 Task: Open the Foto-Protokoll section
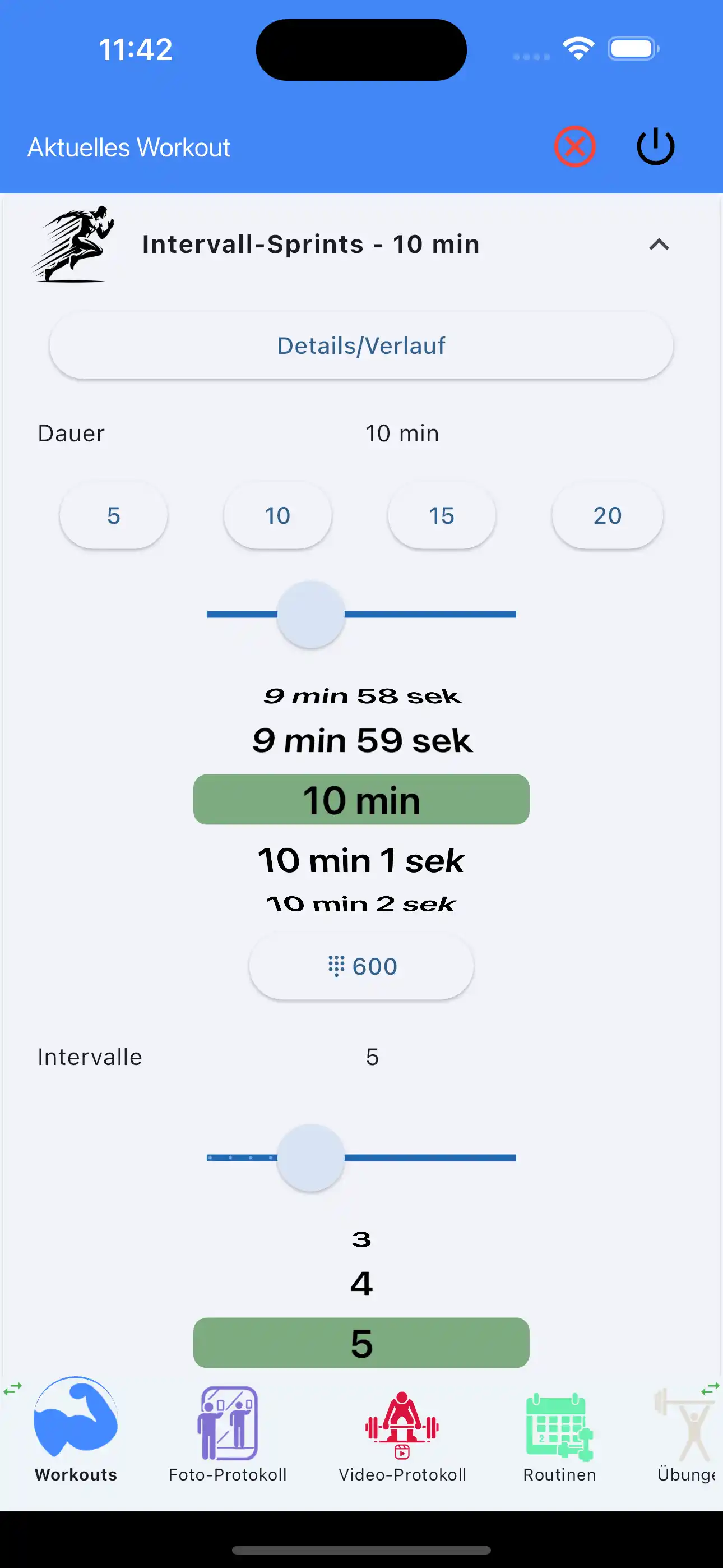228,1427
